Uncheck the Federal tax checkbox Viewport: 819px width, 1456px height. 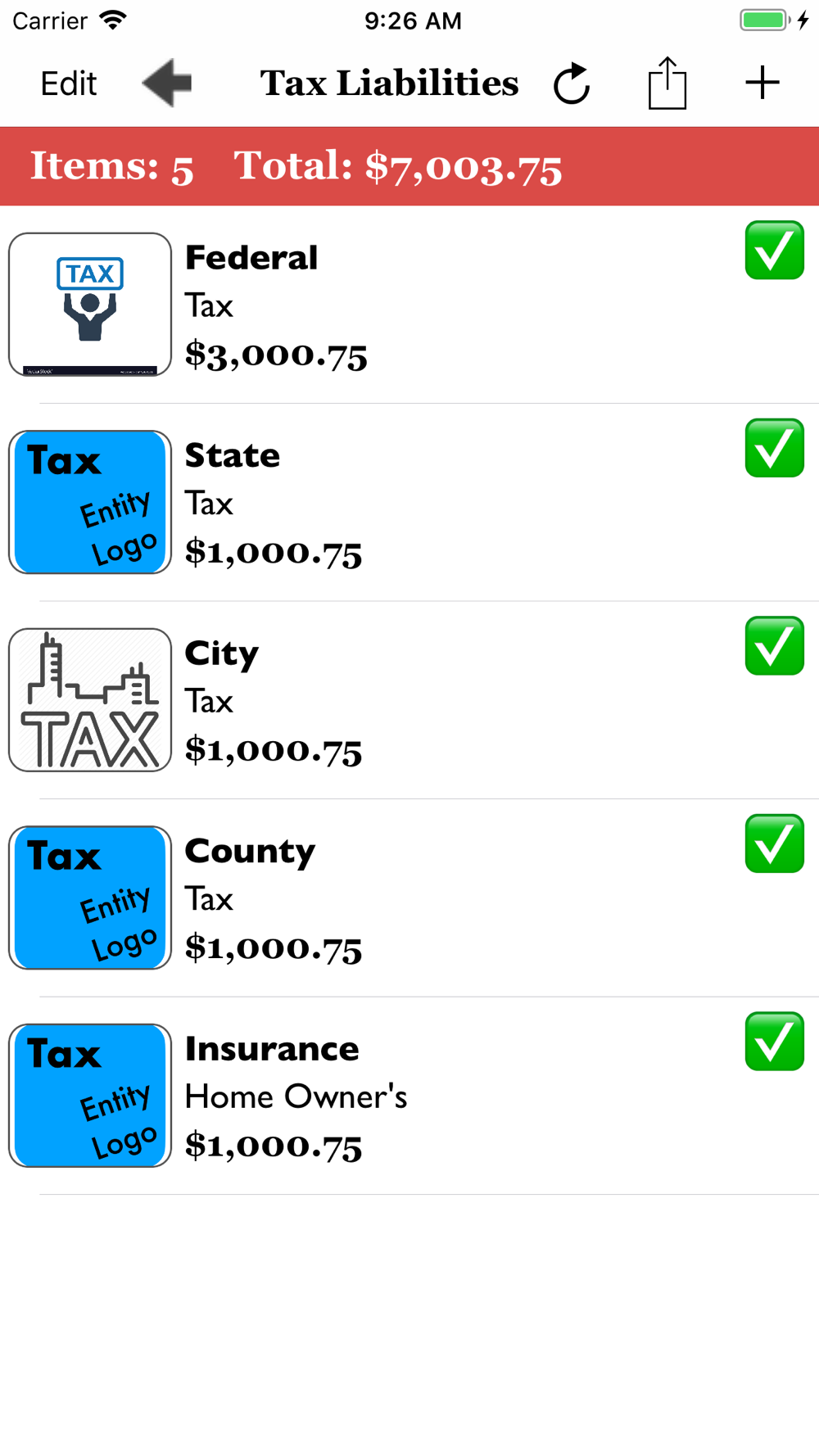pos(774,251)
